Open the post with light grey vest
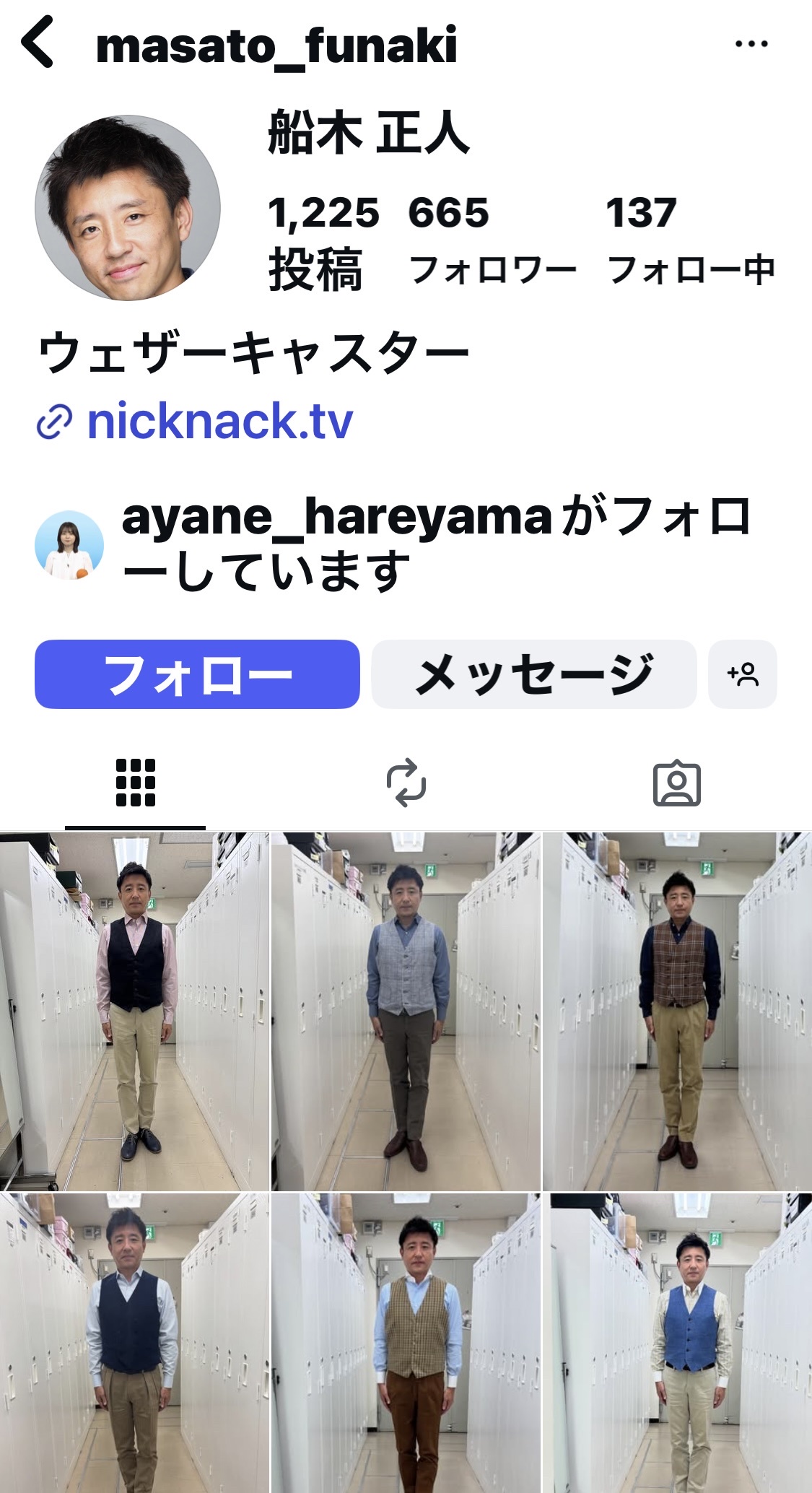 [x=406, y=1011]
